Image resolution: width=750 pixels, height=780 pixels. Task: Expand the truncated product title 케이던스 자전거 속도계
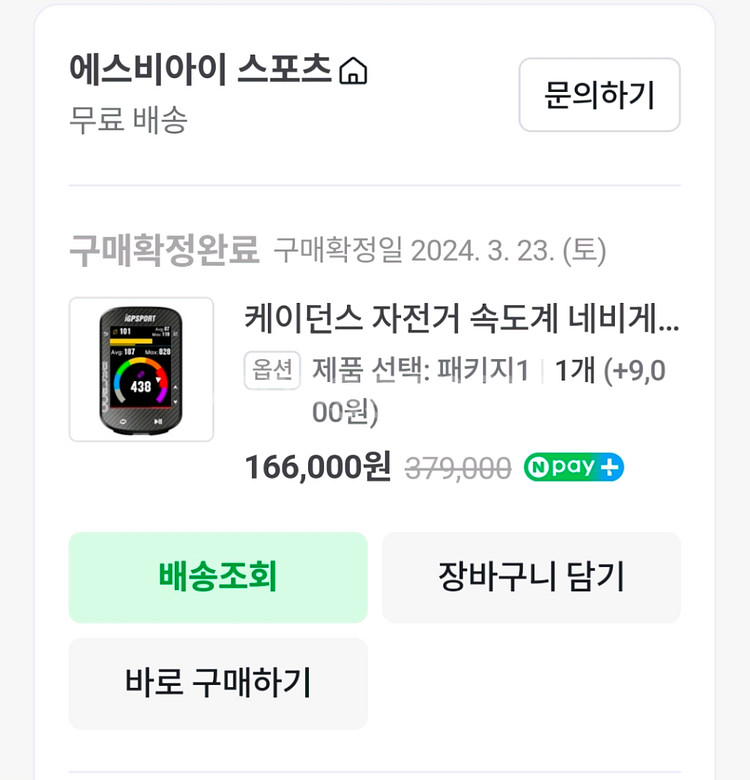point(460,318)
